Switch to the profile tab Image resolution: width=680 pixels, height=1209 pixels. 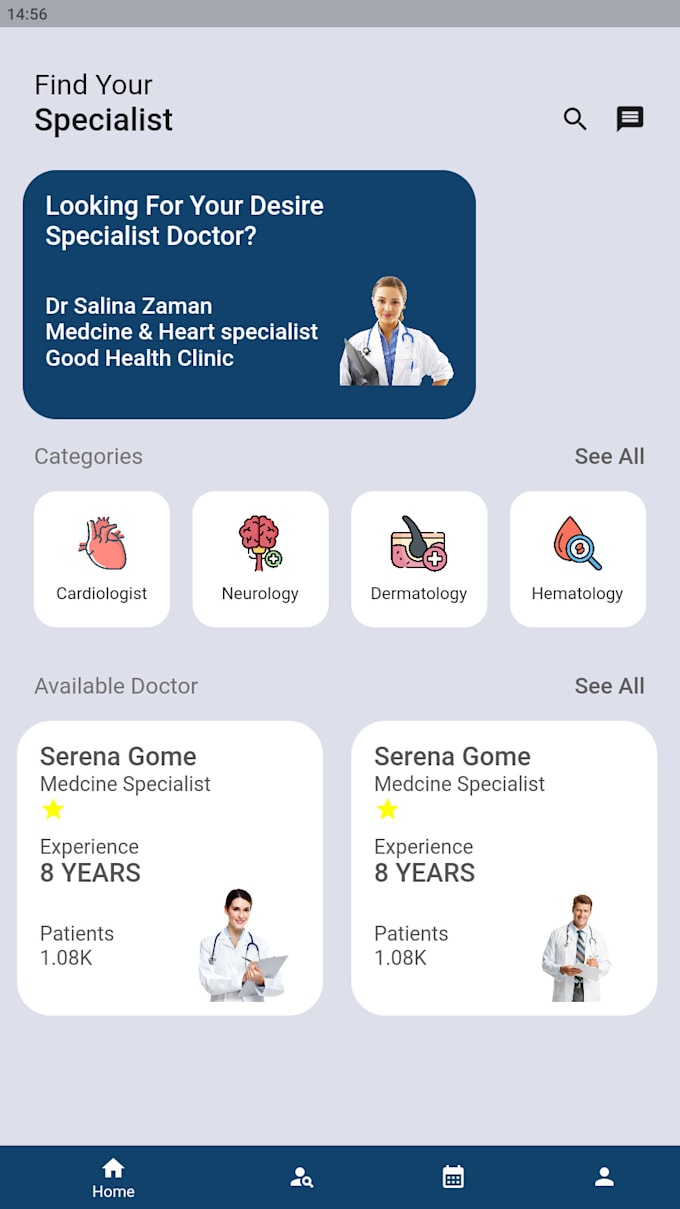coord(604,1177)
